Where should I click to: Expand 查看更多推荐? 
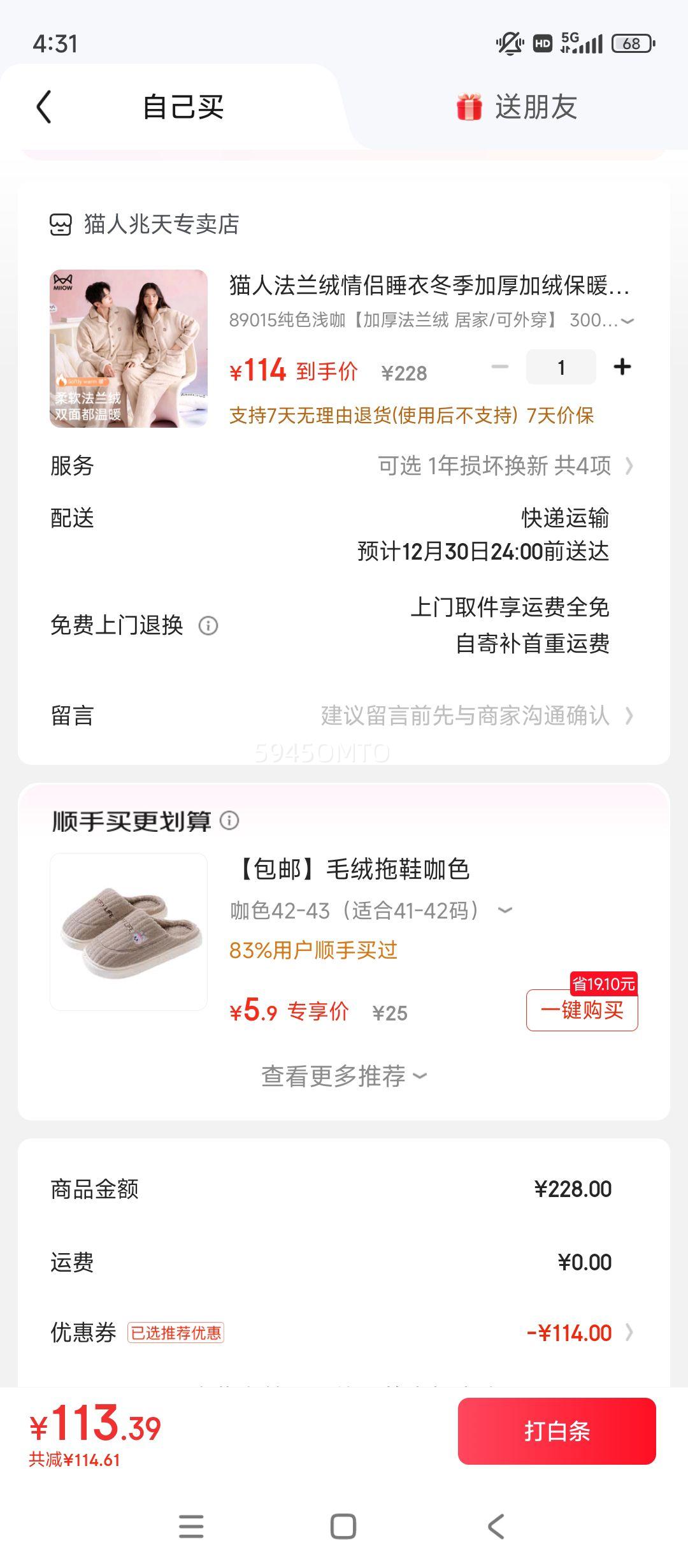pyautogui.click(x=344, y=1076)
